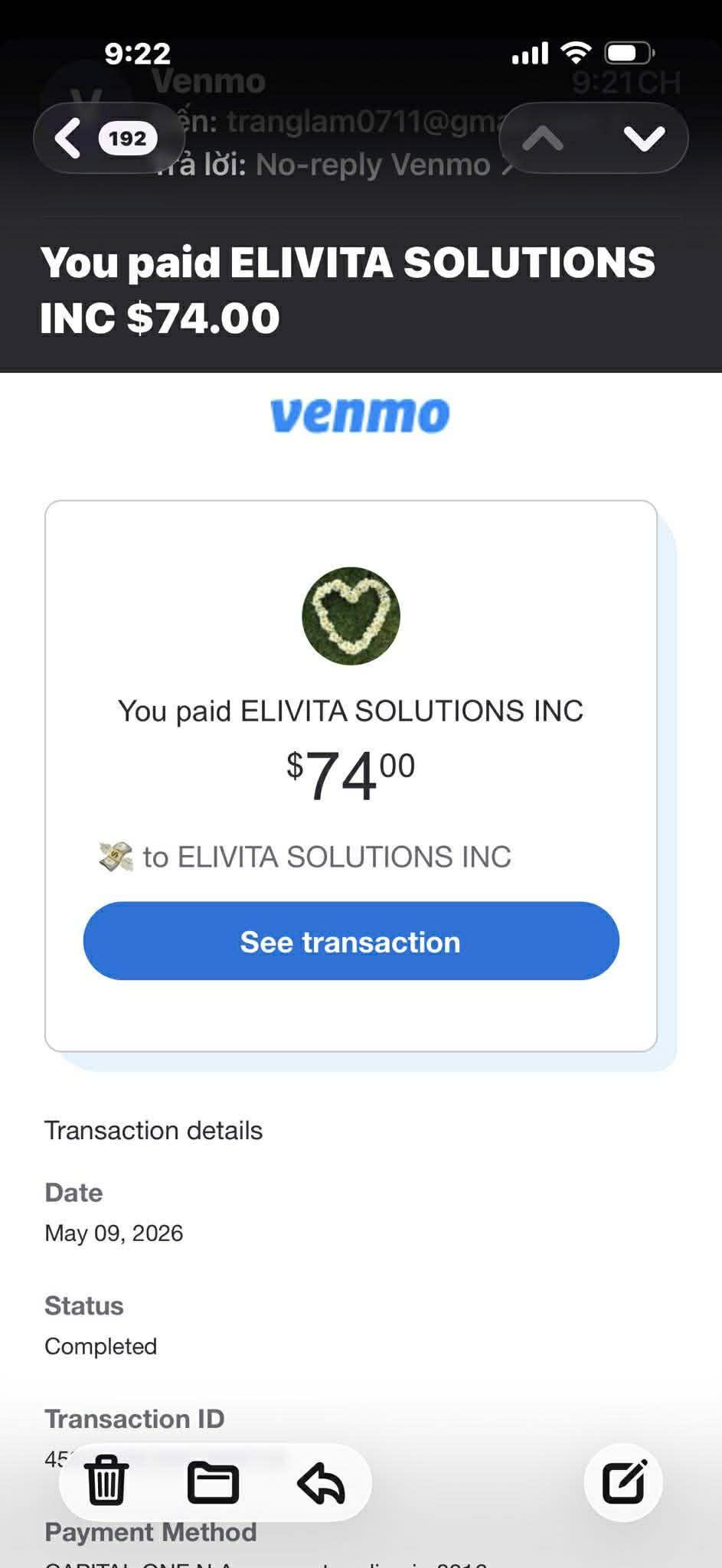Reply to the Venmo email
This screenshot has width=722, height=1568.
point(321,1482)
